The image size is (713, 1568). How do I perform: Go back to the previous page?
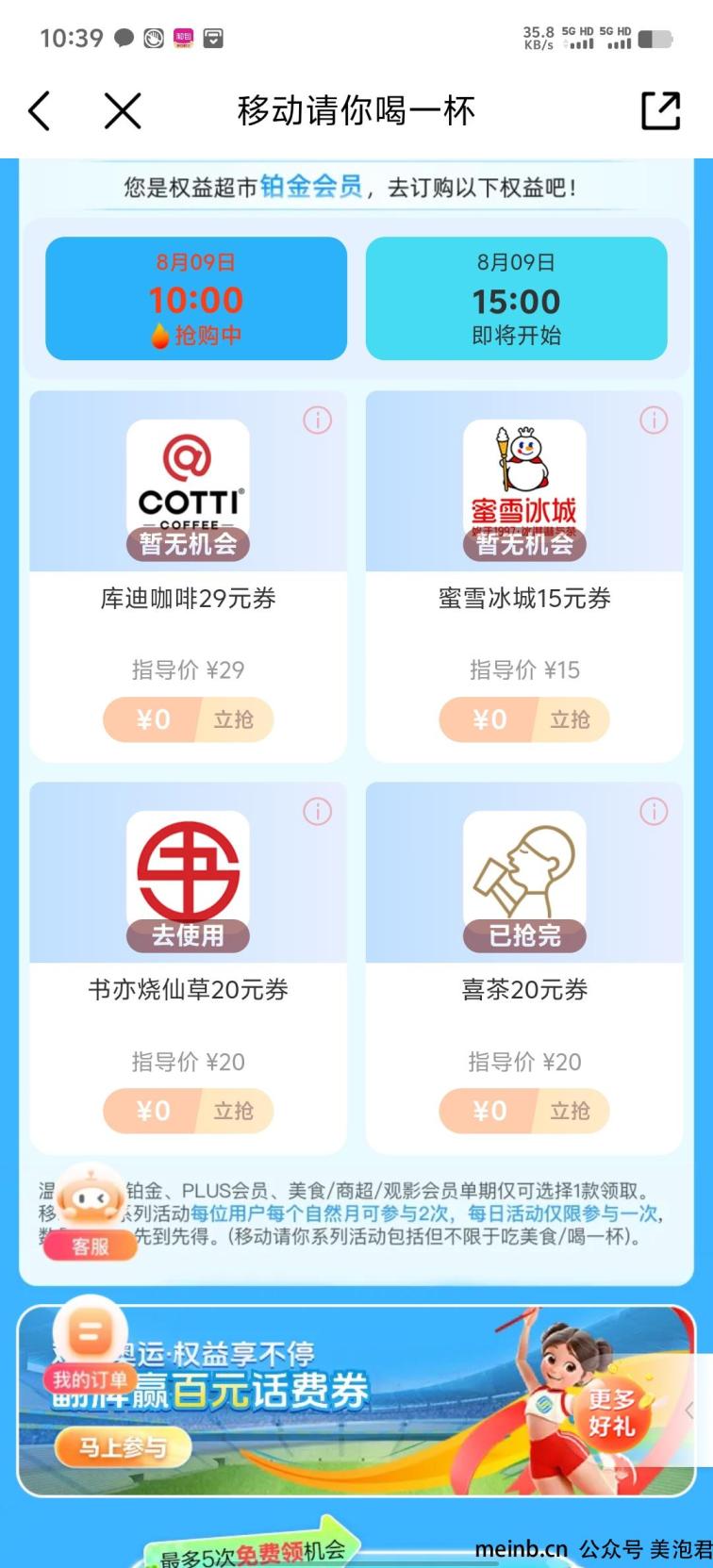coord(40,111)
